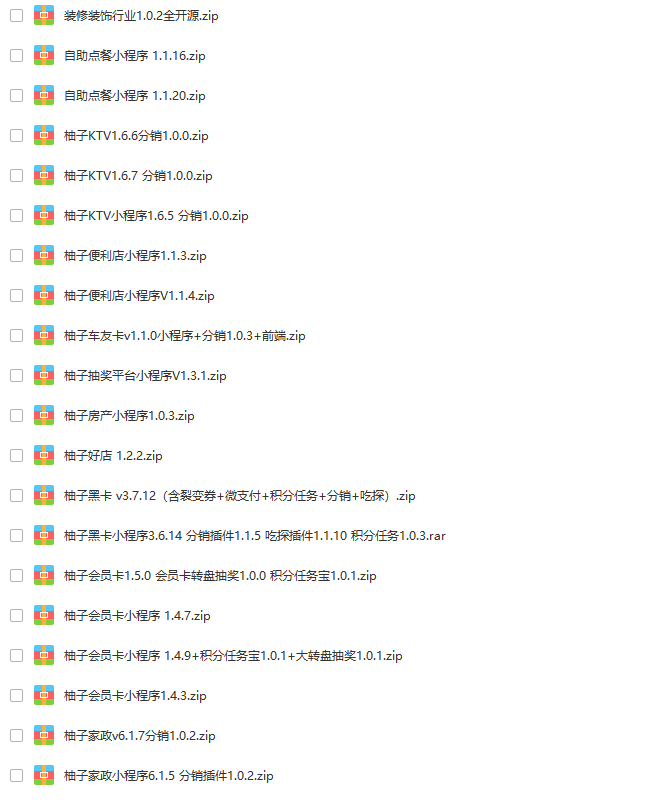
Task: Open the file 自助点餐小程序 1.1.16.zip
Action: click(135, 56)
